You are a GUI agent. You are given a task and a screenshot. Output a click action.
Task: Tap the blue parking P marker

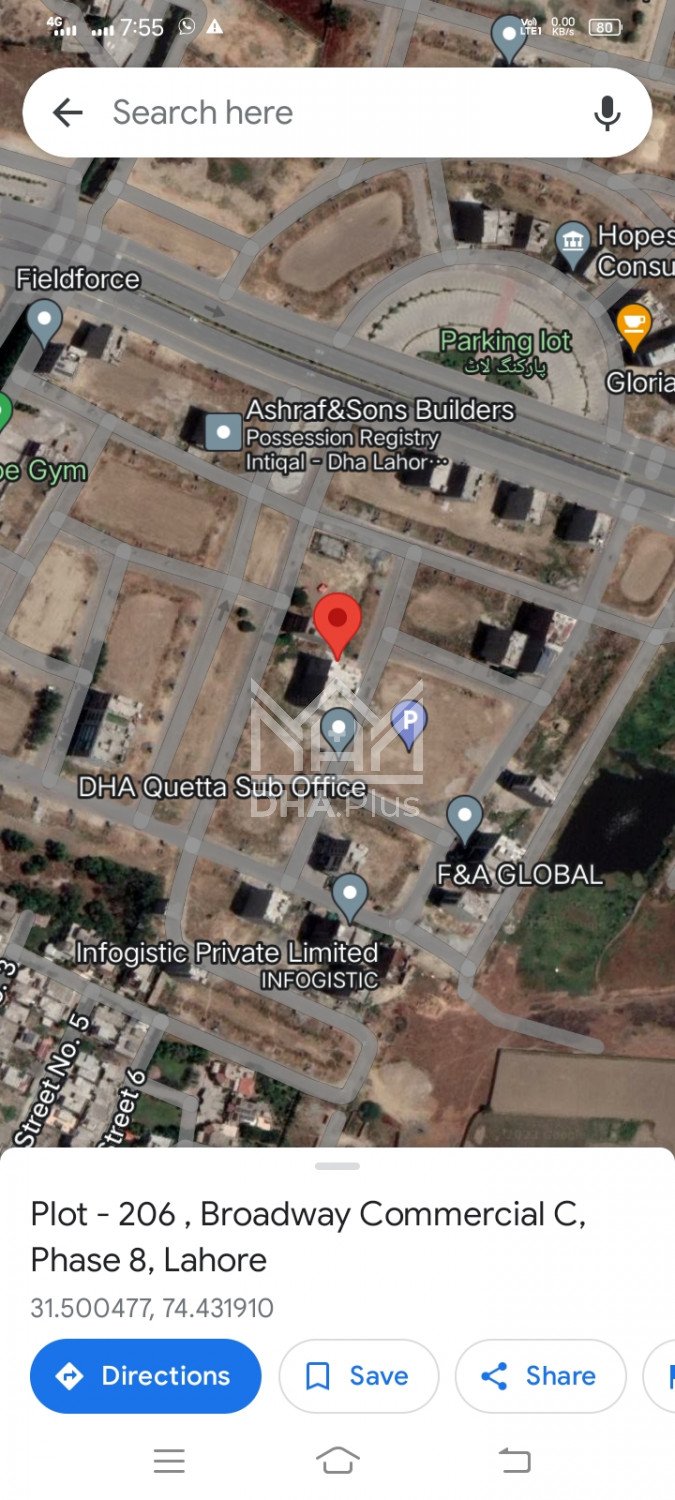click(x=408, y=721)
